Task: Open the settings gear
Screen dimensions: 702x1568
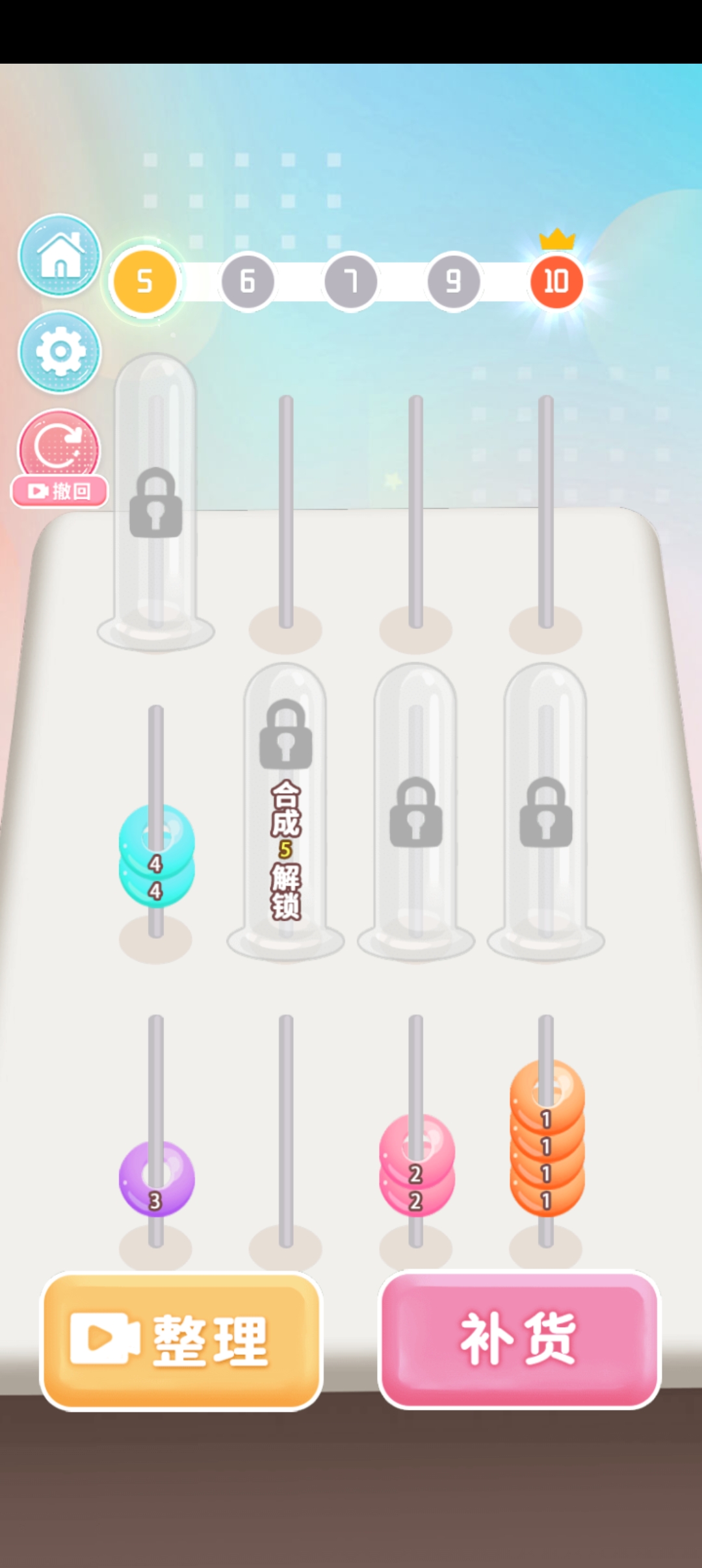Action: tap(59, 352)
